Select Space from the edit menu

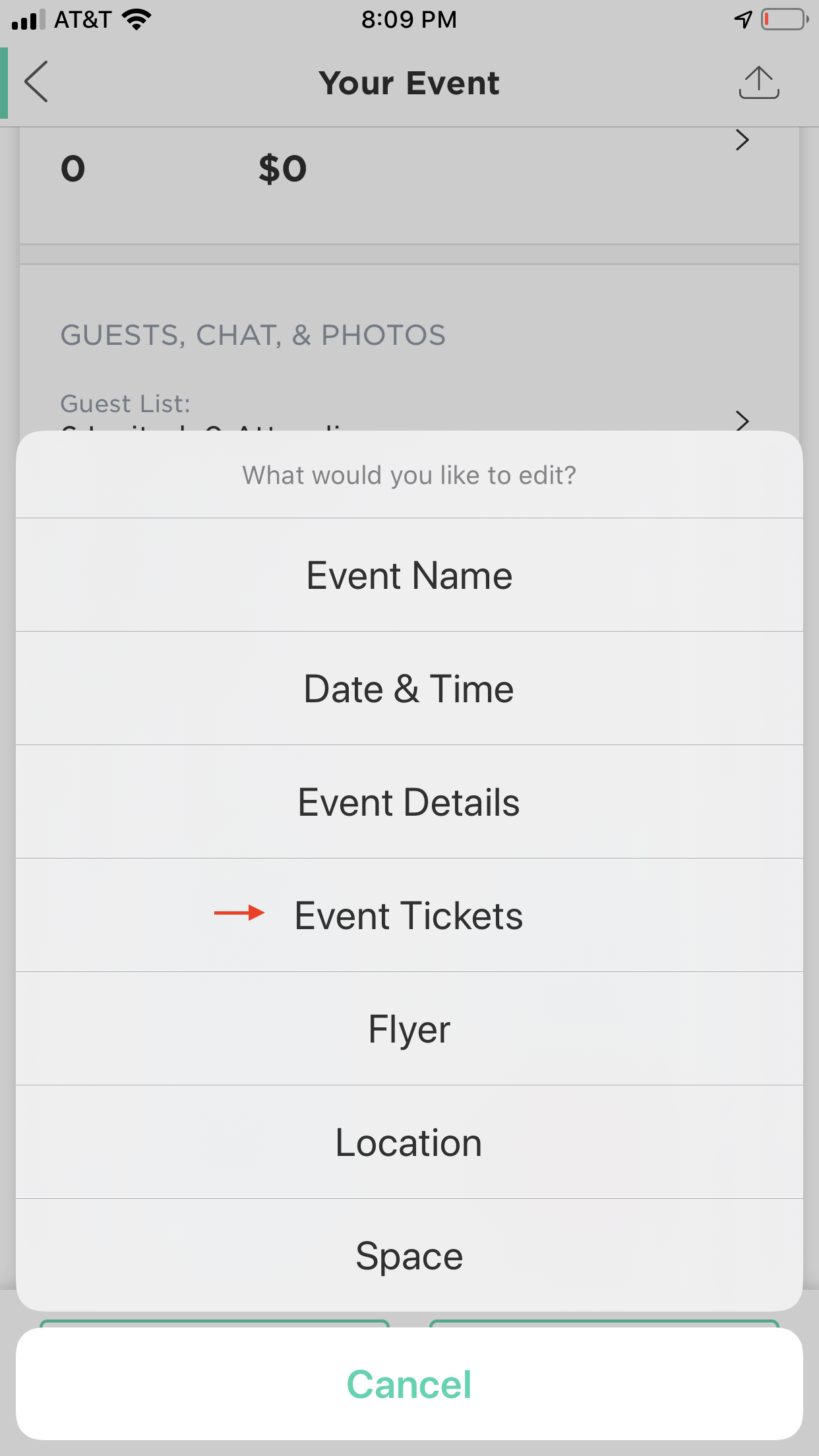(x=409, y=1255)
